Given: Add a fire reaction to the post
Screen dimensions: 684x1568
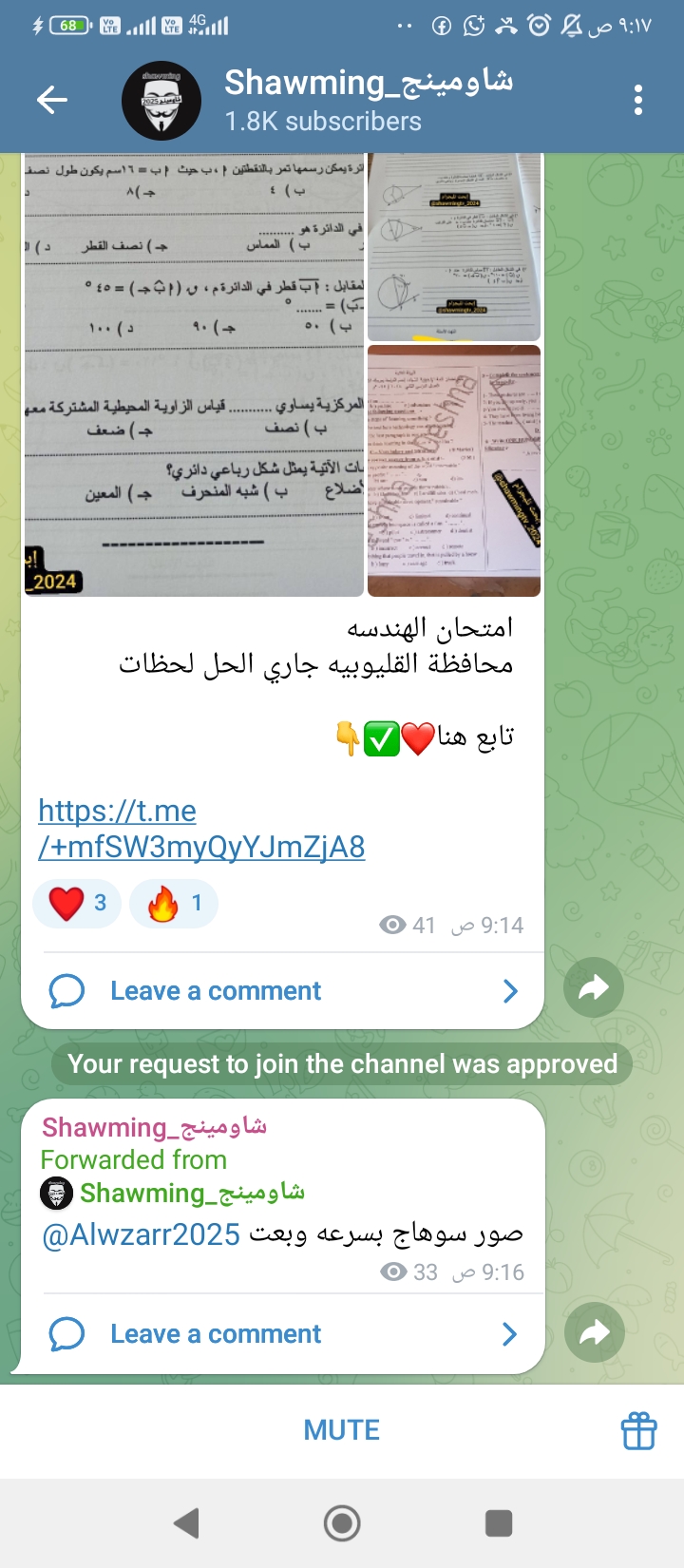Looking at the screenshot, I should point(174,903).
